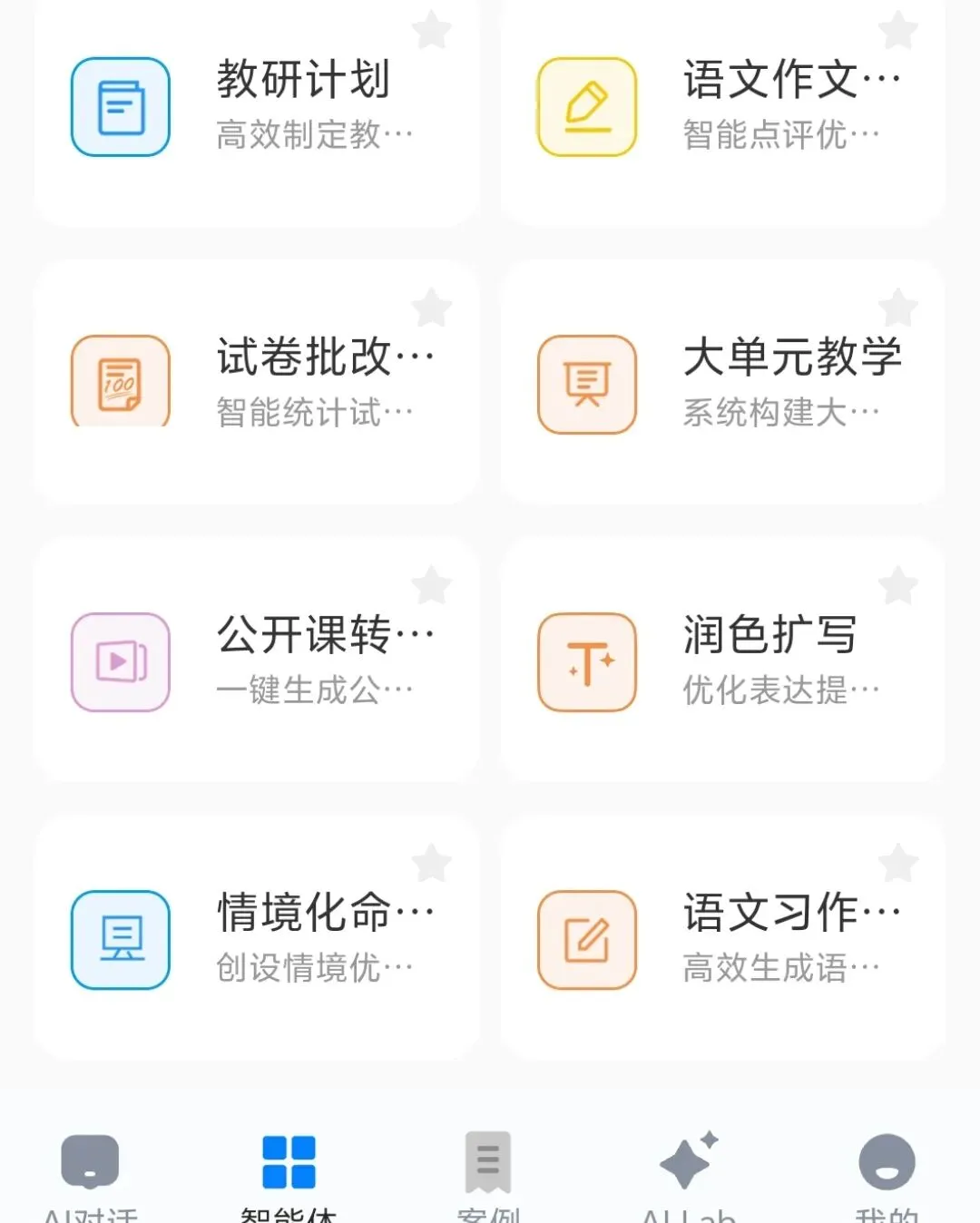980x1223 pixels.
Task: Favorite the 润色扩写 agent via star
Action: [898, 585]
